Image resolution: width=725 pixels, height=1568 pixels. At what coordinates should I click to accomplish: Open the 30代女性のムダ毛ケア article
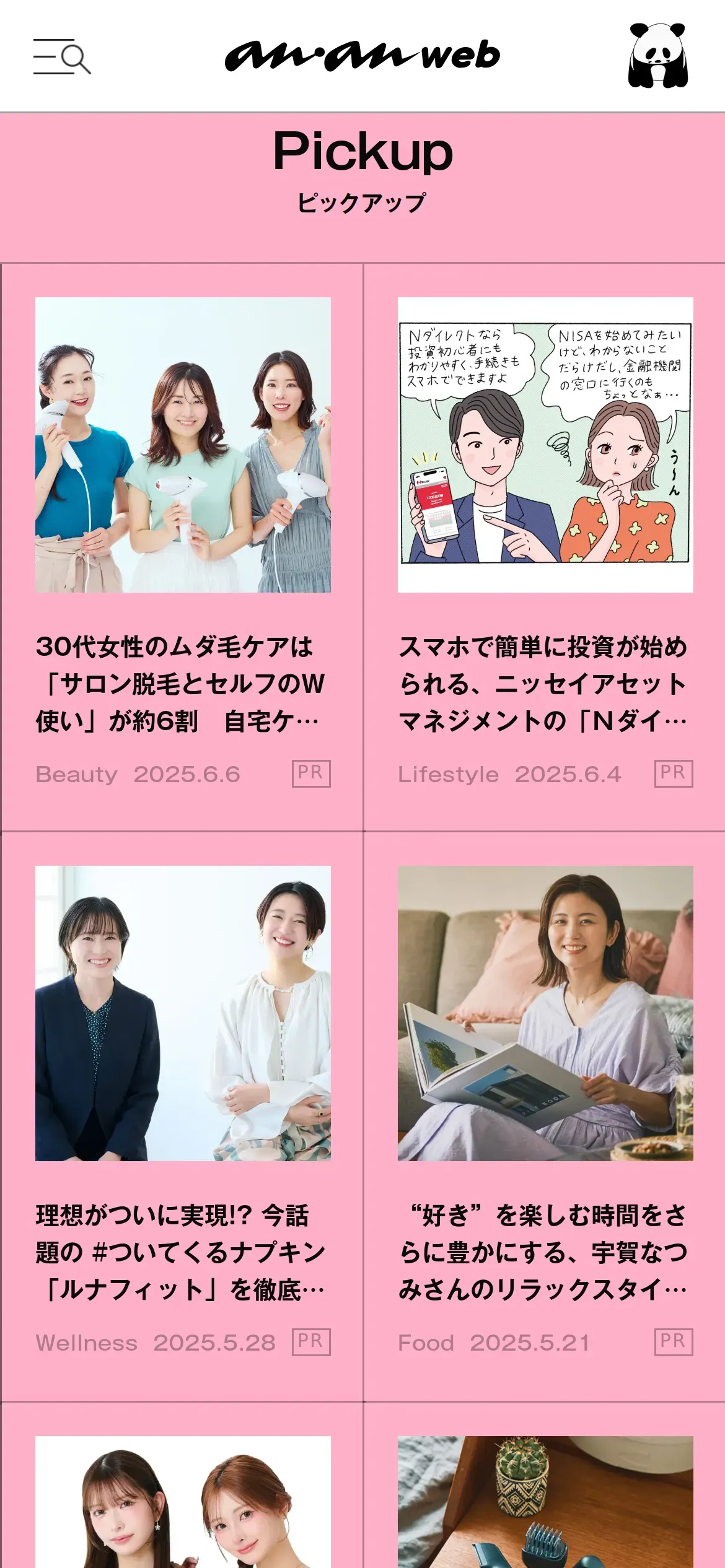point(180,683)
